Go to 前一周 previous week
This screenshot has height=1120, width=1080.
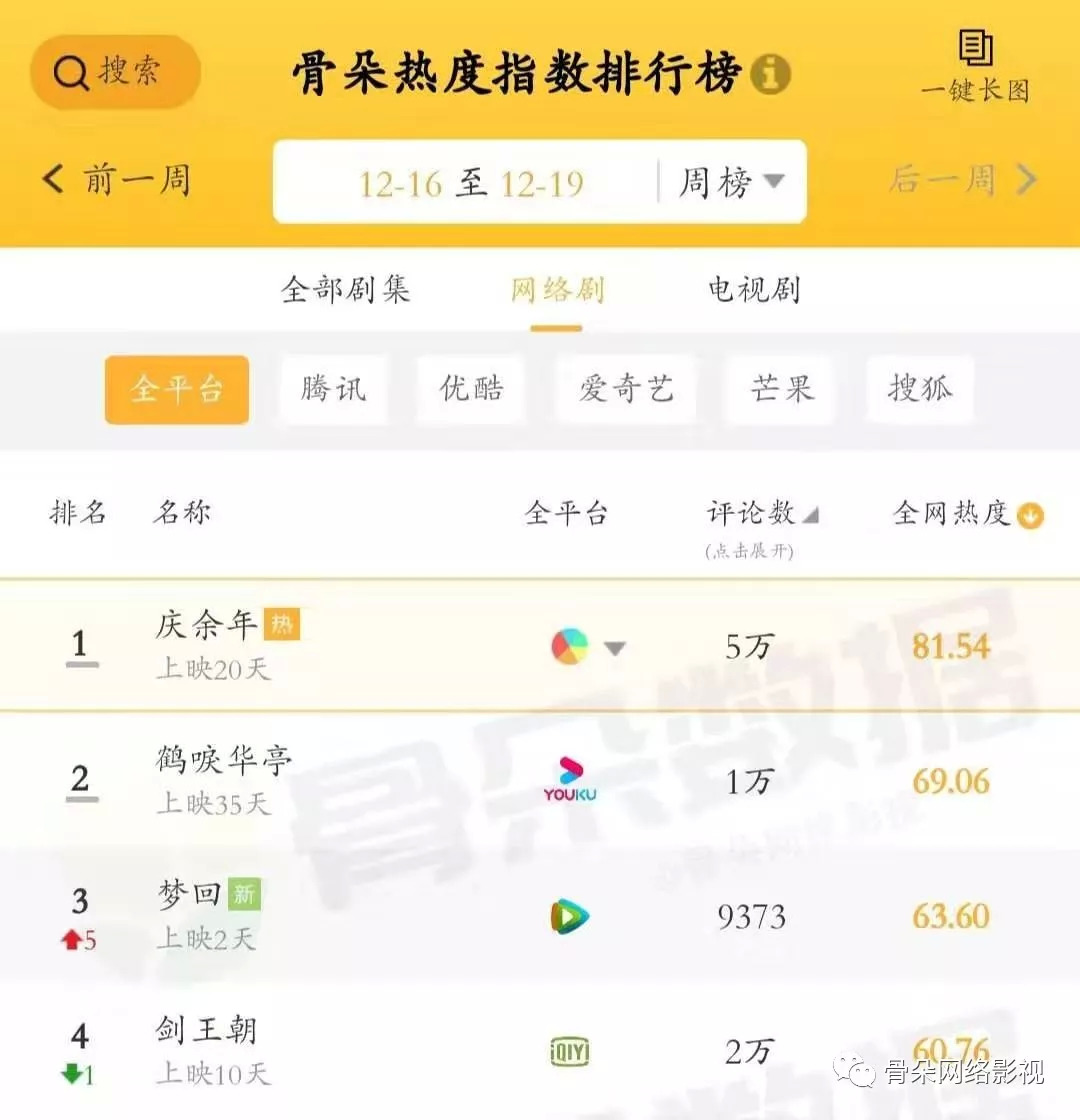pos(117,180)
